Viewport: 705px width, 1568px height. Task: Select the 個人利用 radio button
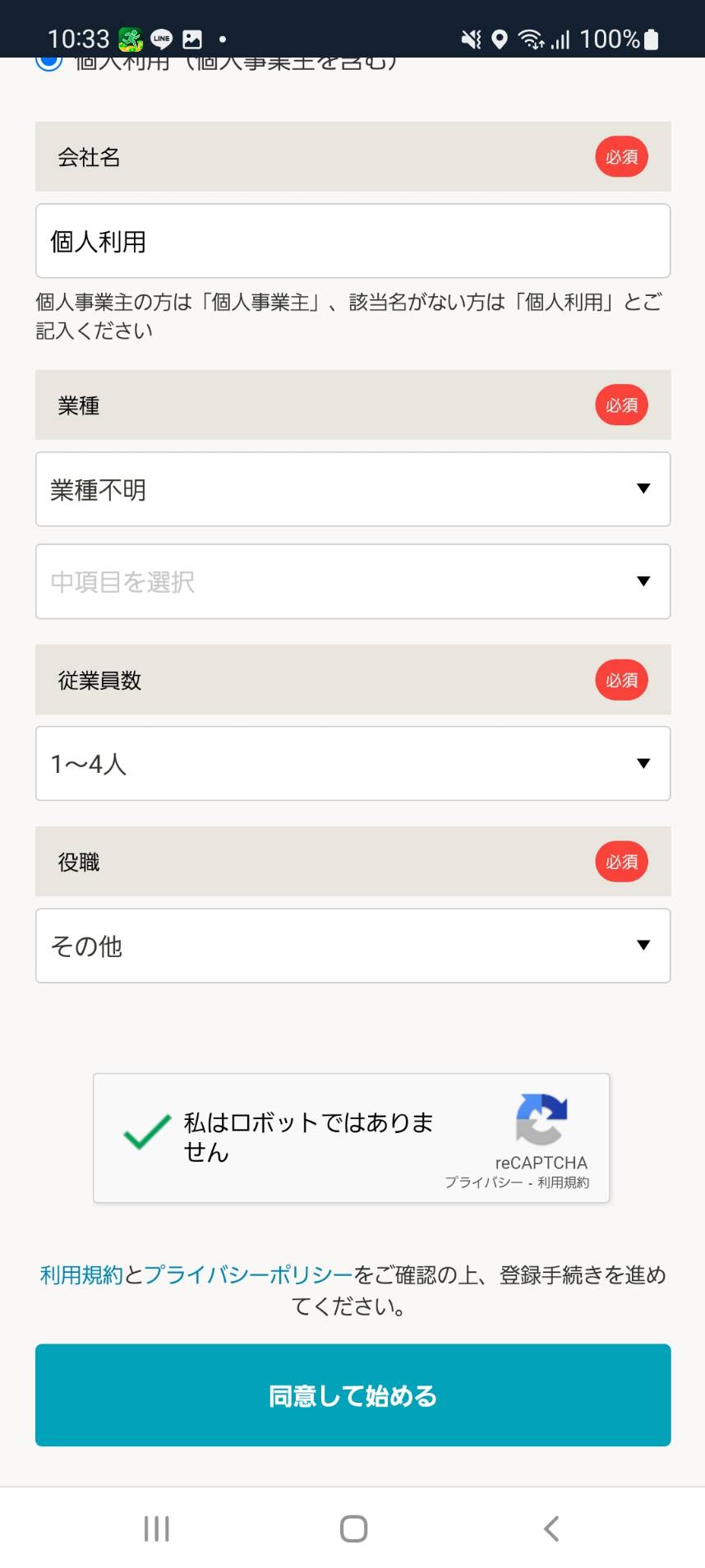49,62
